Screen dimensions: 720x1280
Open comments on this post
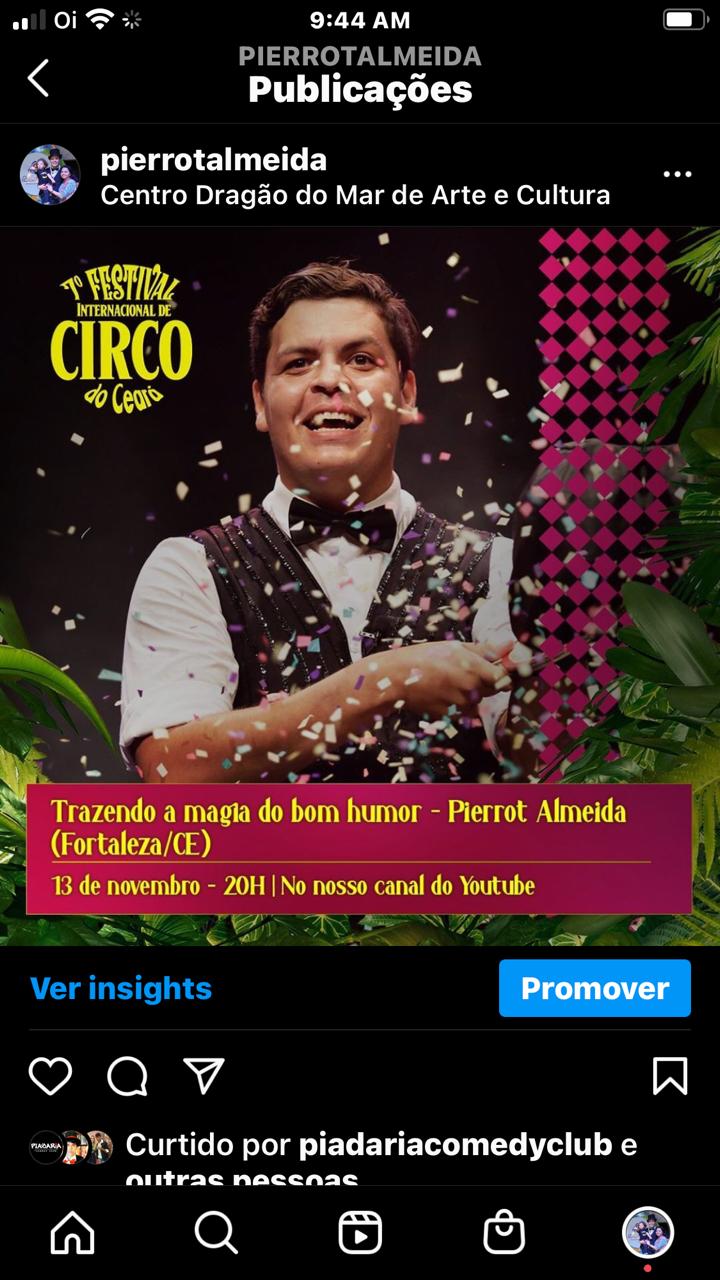(127, 1076)
